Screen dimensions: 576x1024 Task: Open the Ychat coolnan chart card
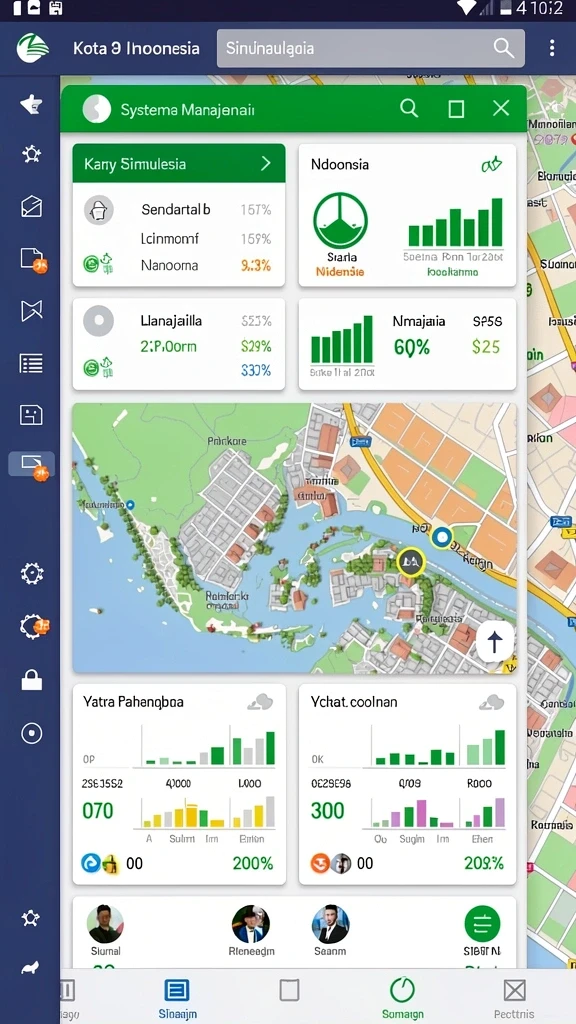point(408,784)
